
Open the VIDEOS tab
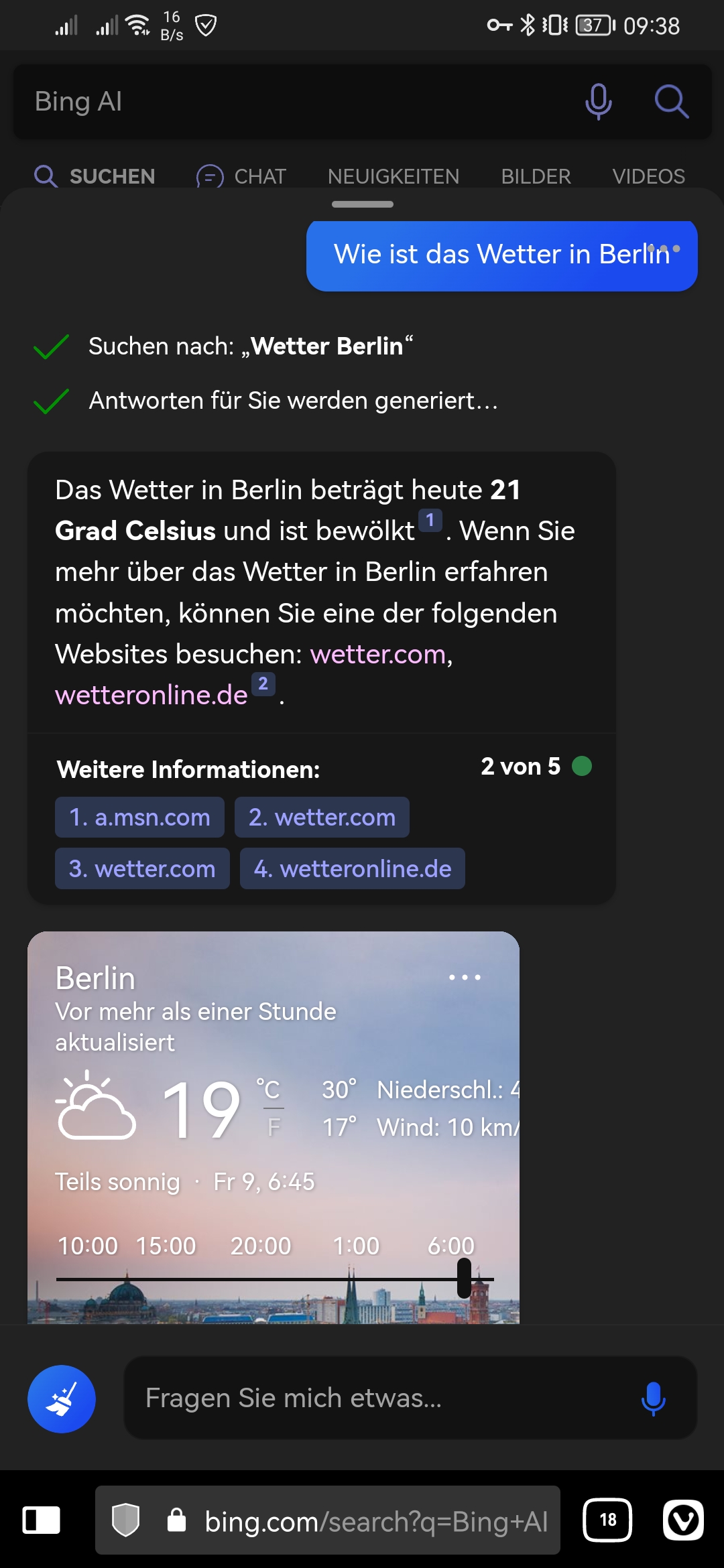648,176
